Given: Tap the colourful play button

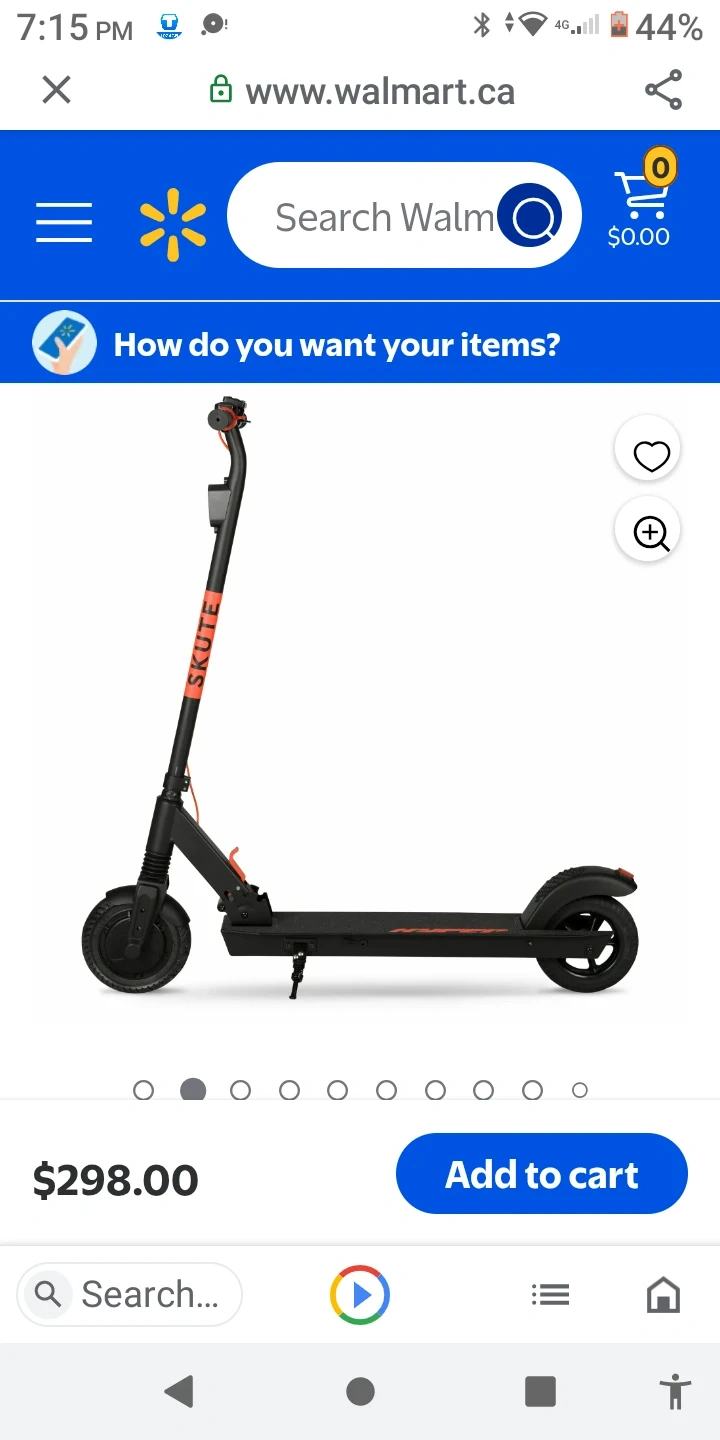Looking at the screenshot, I should [x=360, y=1295].
